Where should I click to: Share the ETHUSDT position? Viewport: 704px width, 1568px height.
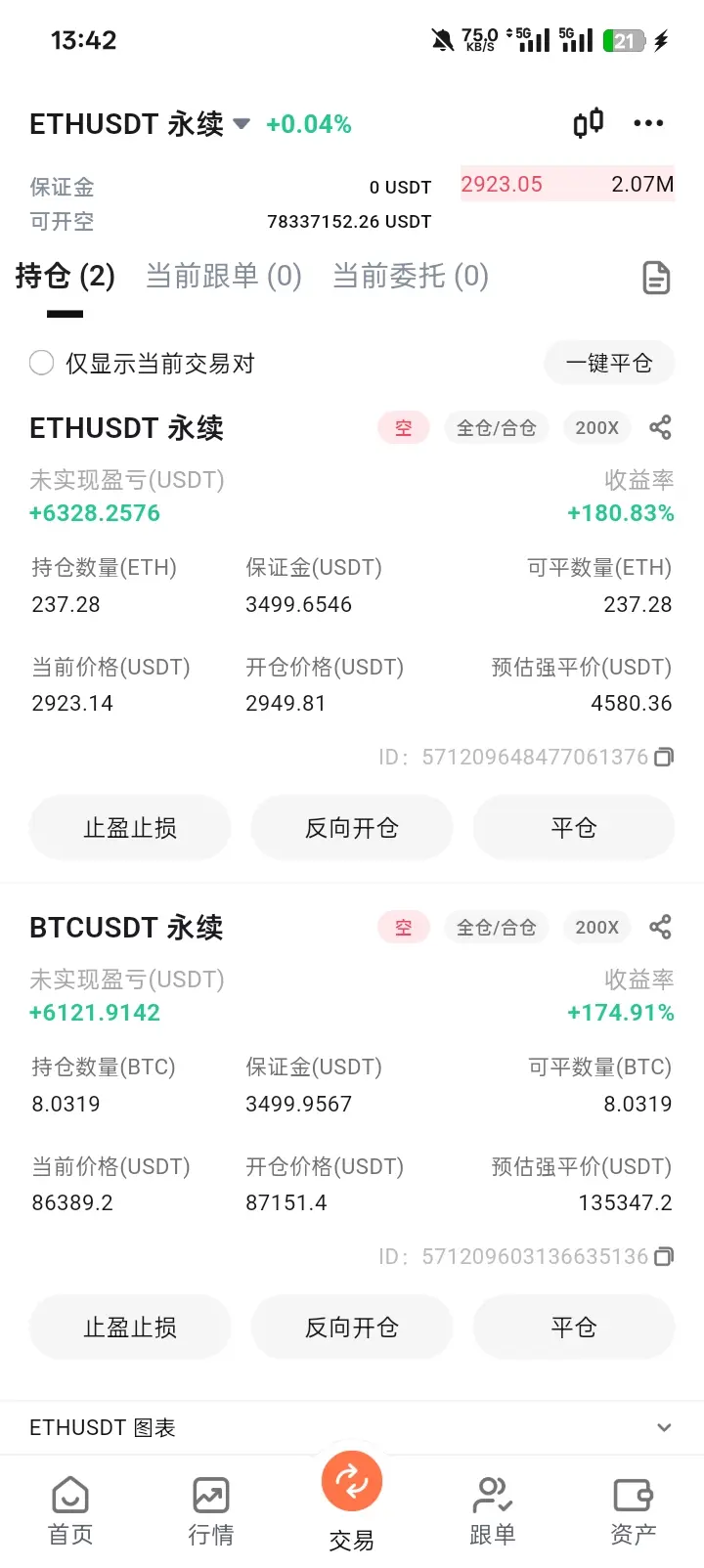pos(660,427)
